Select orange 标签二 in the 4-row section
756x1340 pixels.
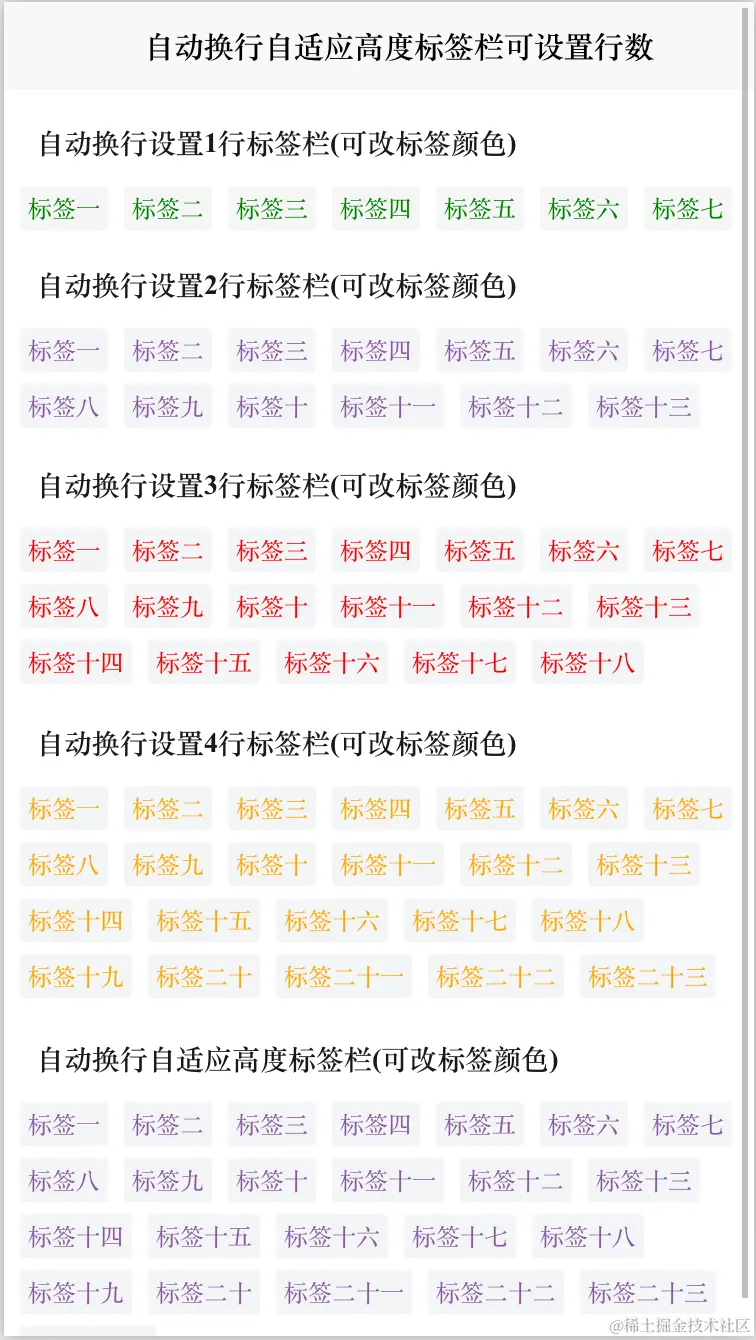tap(168, 809)
